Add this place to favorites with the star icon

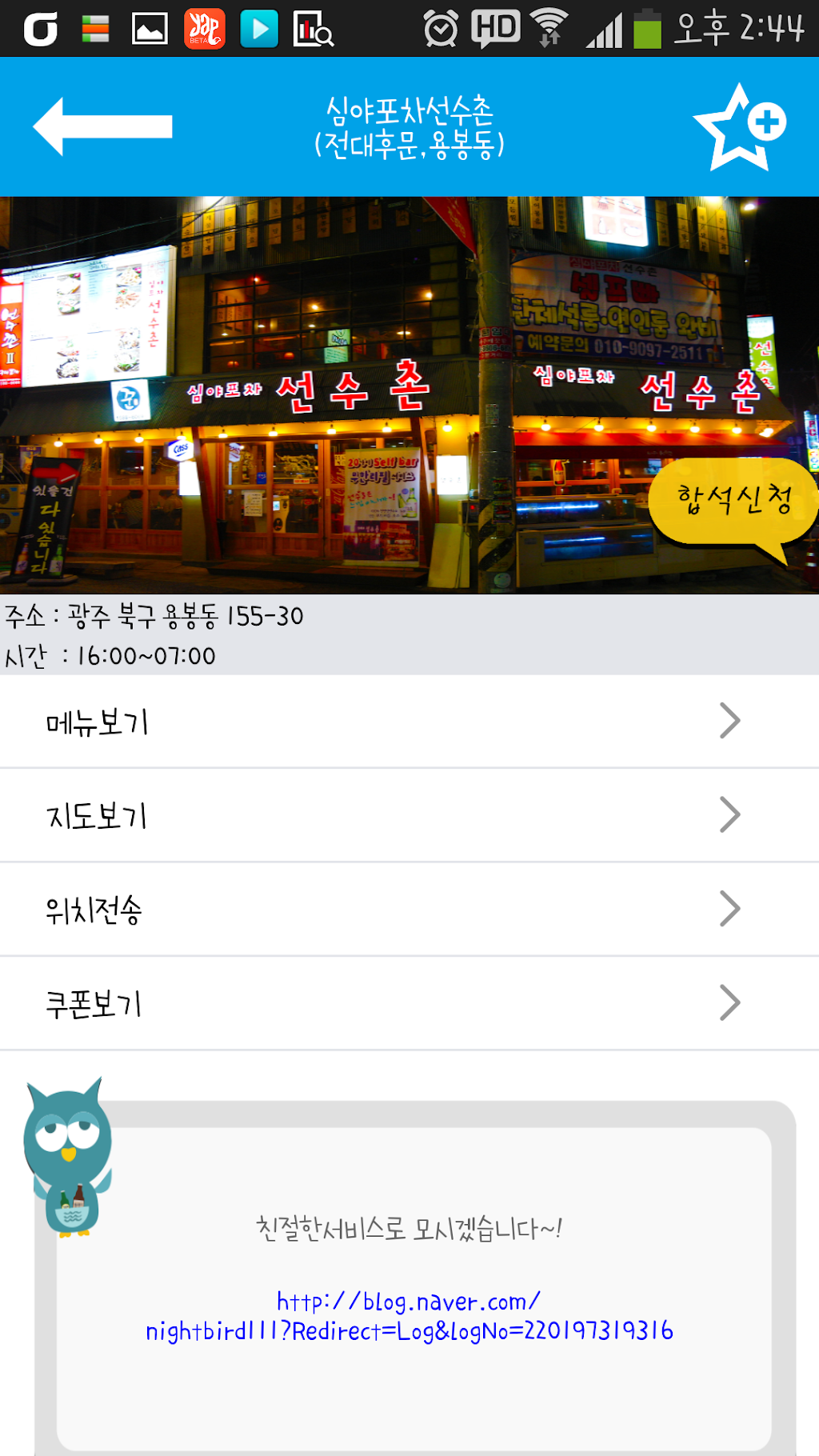[x=740, y=128]
